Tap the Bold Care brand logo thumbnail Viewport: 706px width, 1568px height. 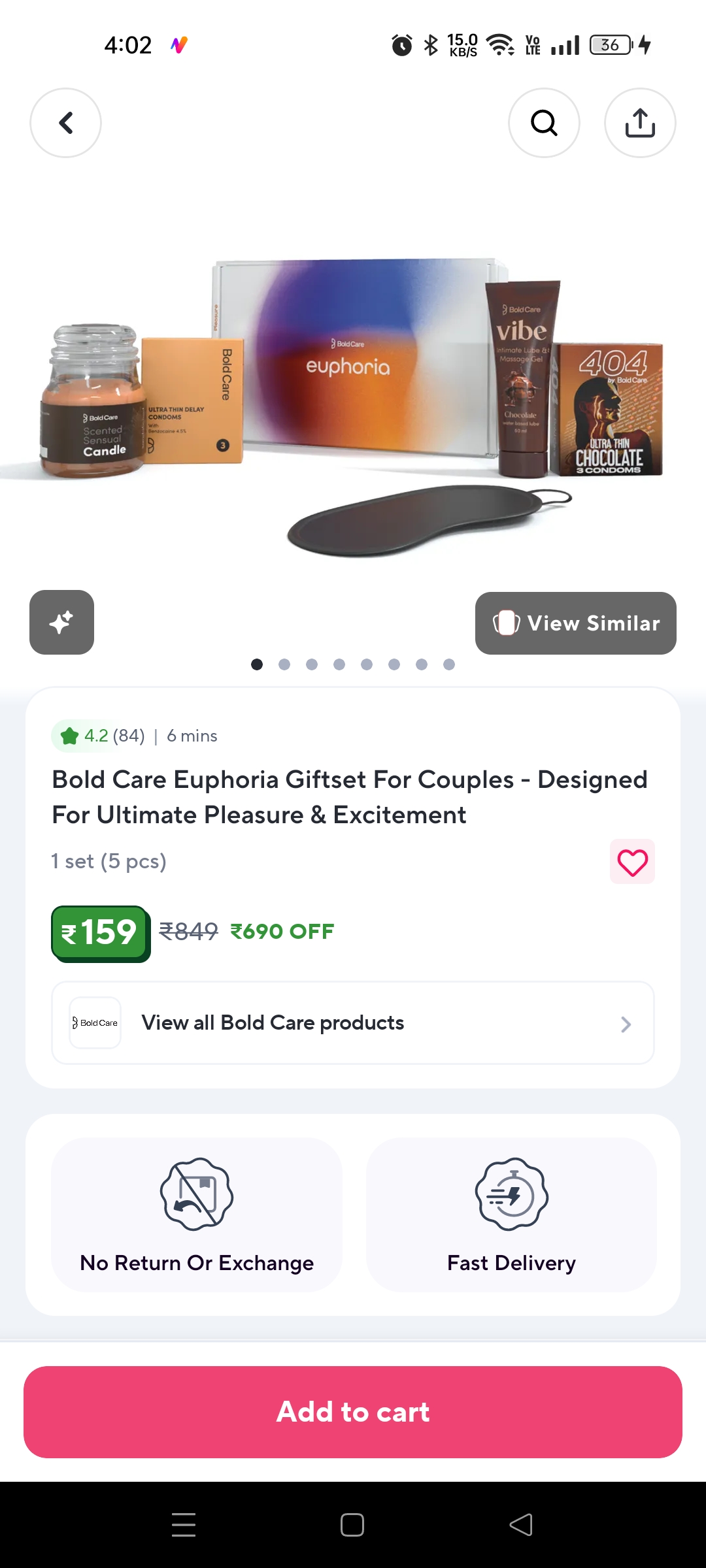(95, 1022)
